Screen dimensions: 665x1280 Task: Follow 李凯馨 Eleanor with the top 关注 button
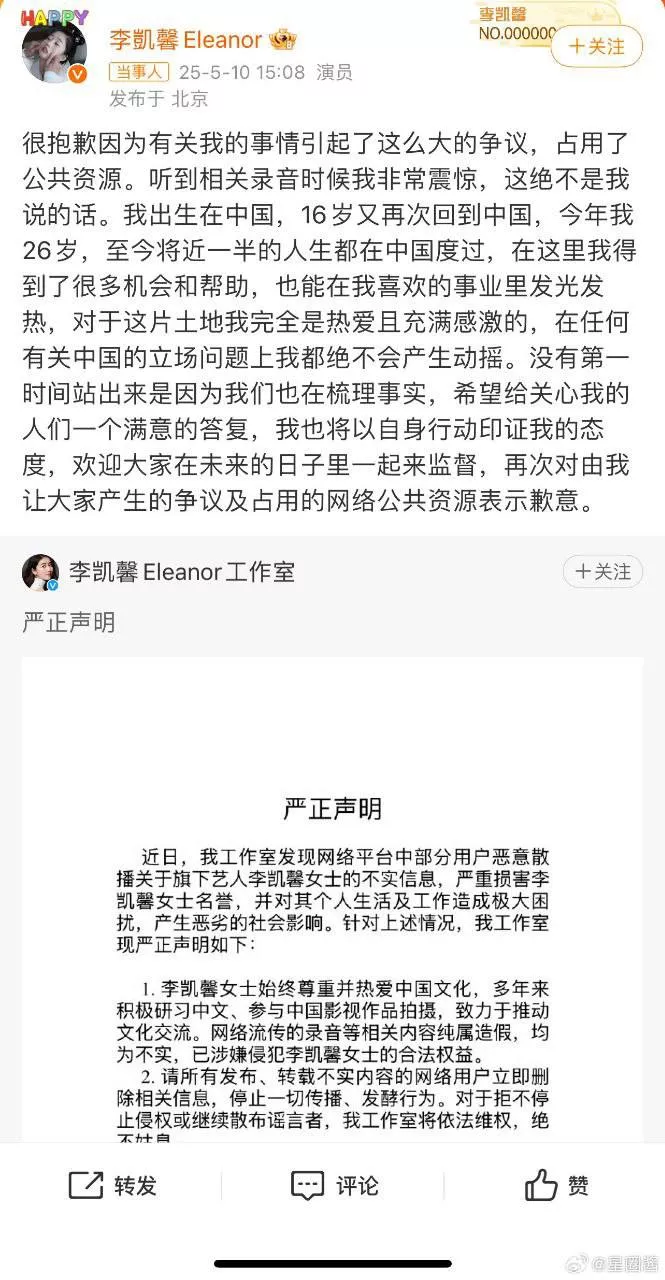click(x=597, y=46)
